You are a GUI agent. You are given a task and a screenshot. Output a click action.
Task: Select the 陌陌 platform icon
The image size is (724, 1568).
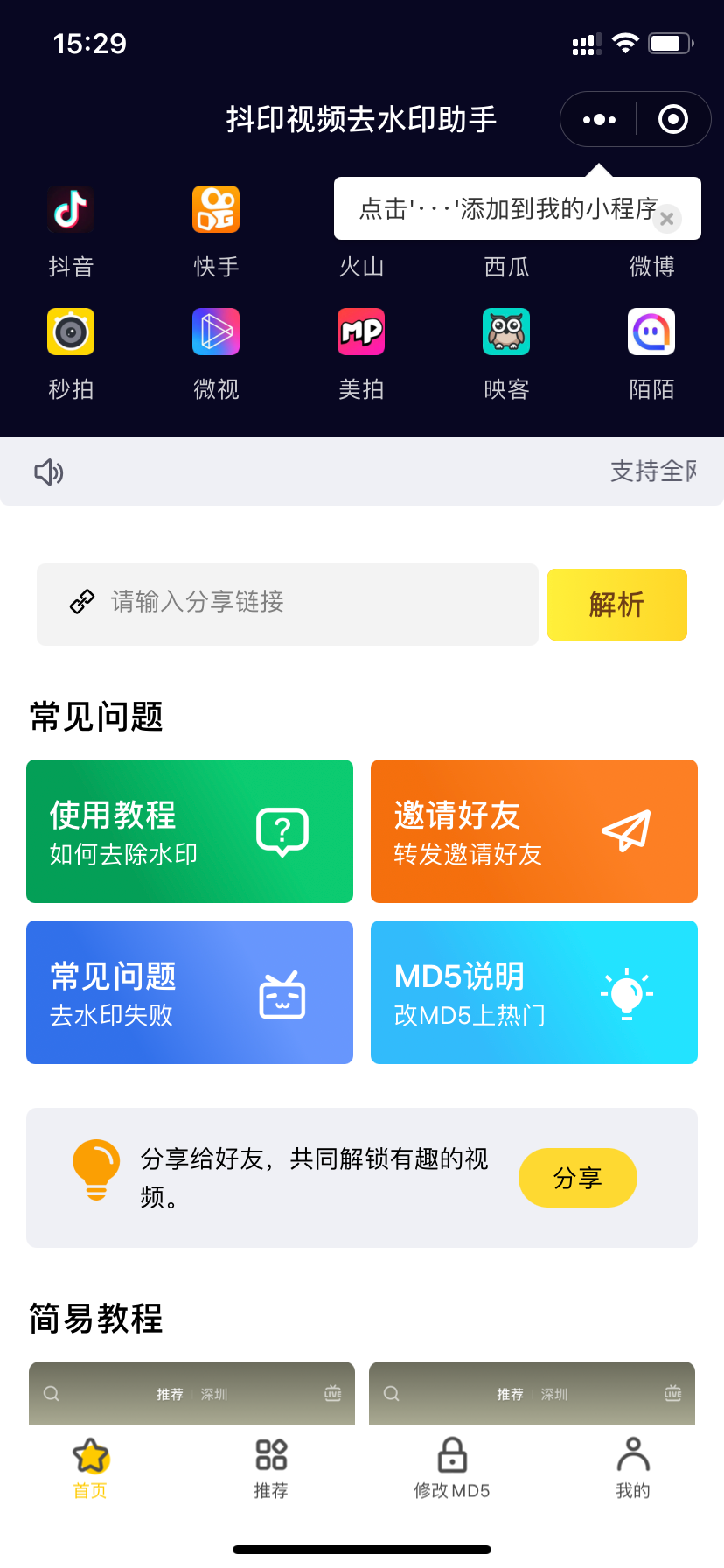pos(651,332)
